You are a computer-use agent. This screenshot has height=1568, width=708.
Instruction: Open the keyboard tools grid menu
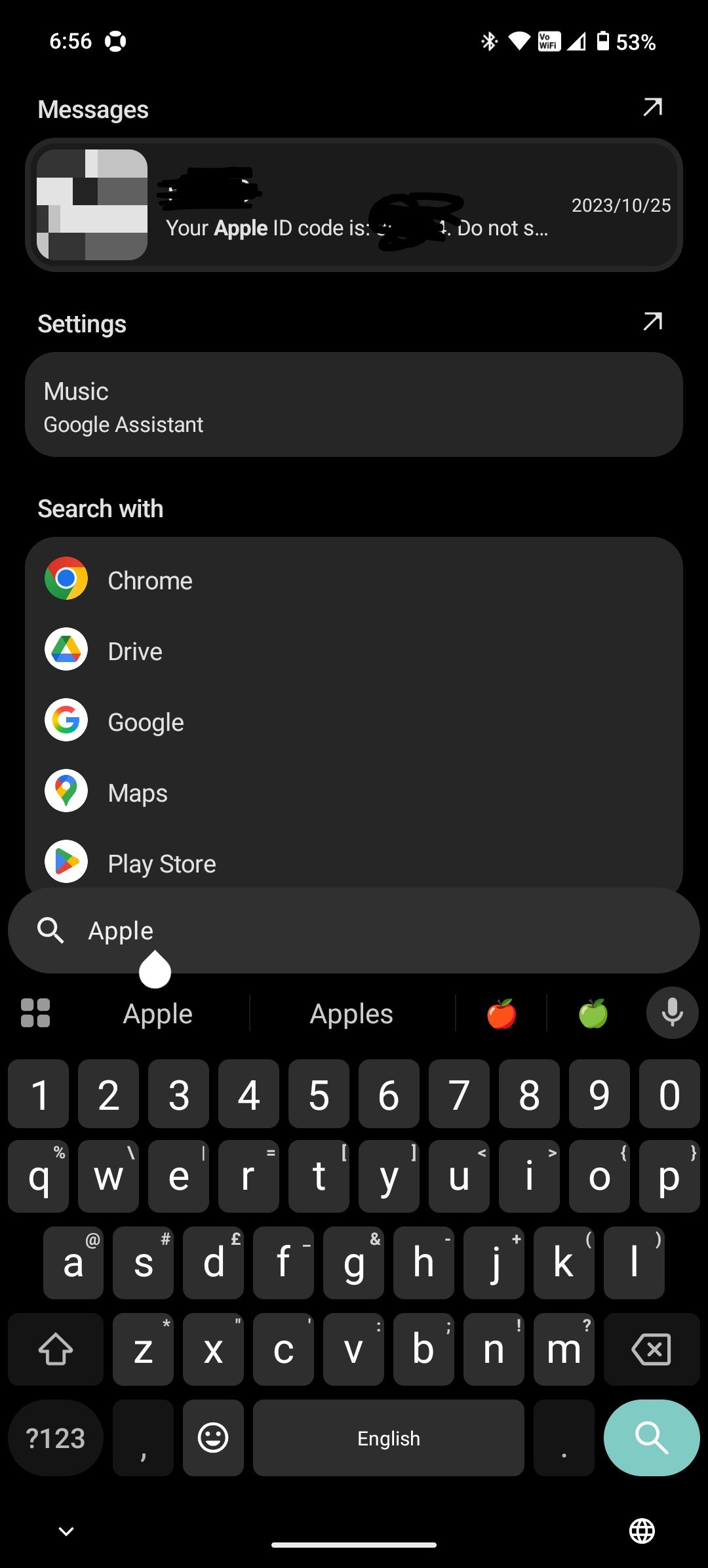click(x=35, y=1013)
